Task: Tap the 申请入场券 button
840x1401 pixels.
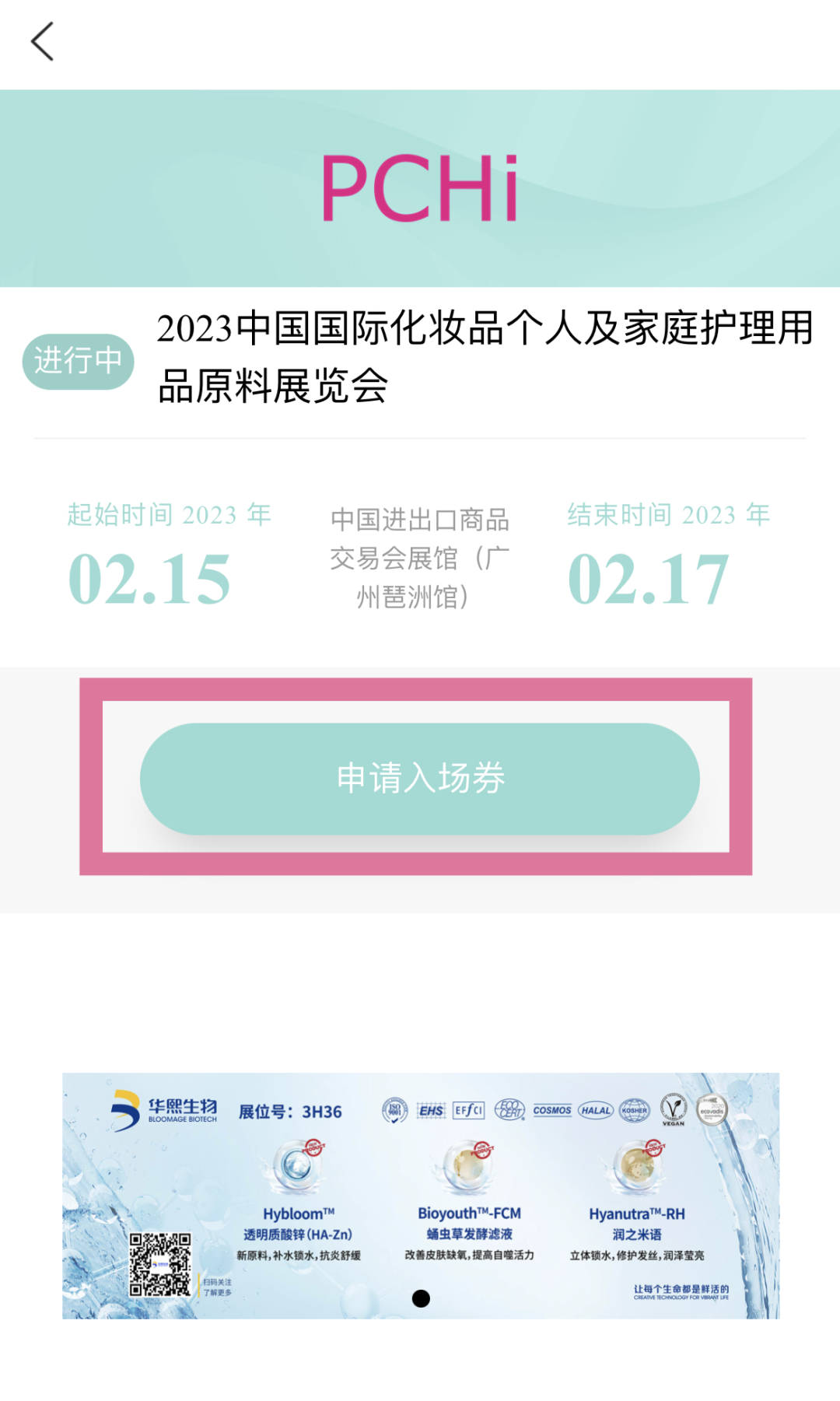Action: point(420,779)
